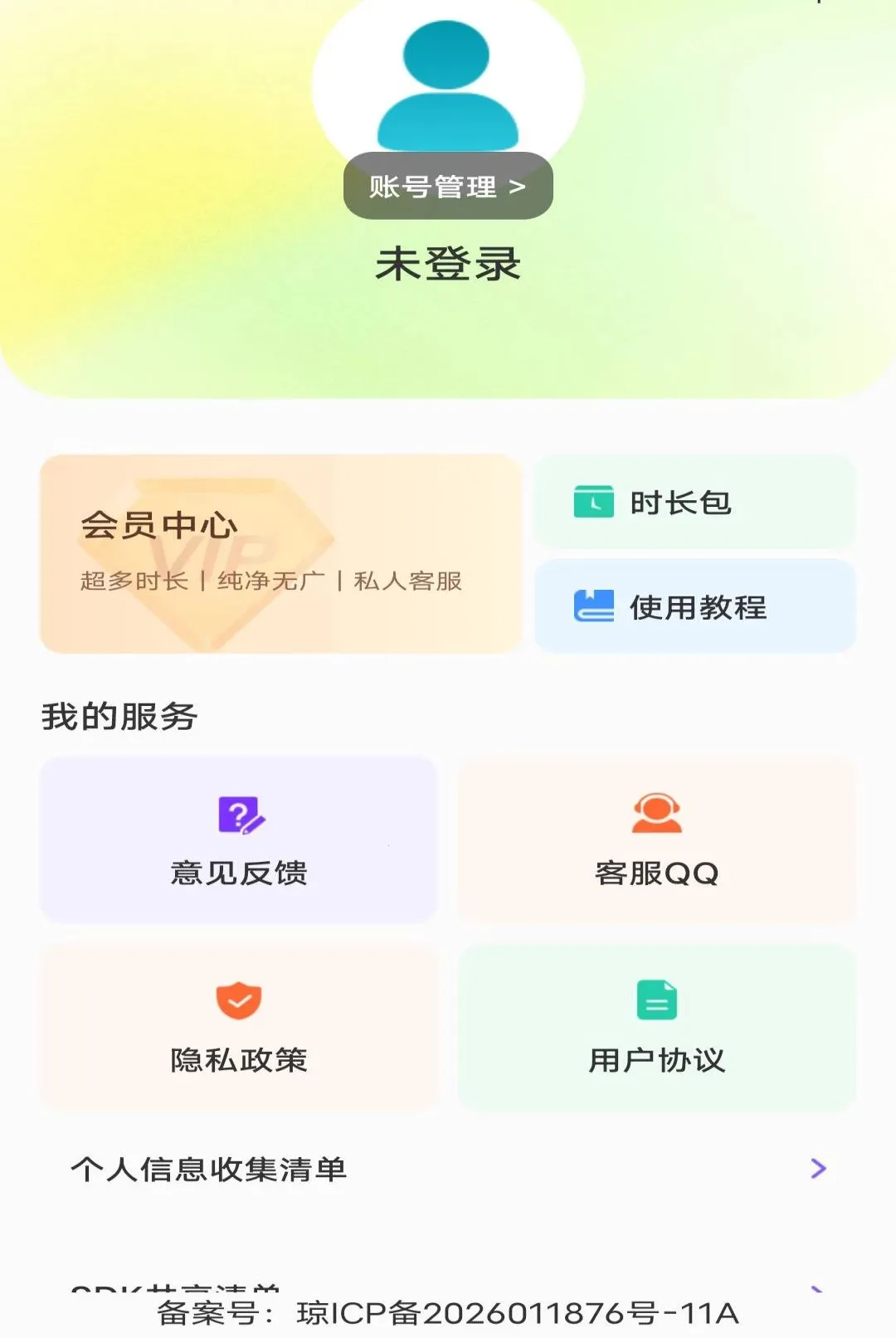Open 个人信息收集清单 row
Screen dimensions: 896x1338
(x=448, y=1169)
